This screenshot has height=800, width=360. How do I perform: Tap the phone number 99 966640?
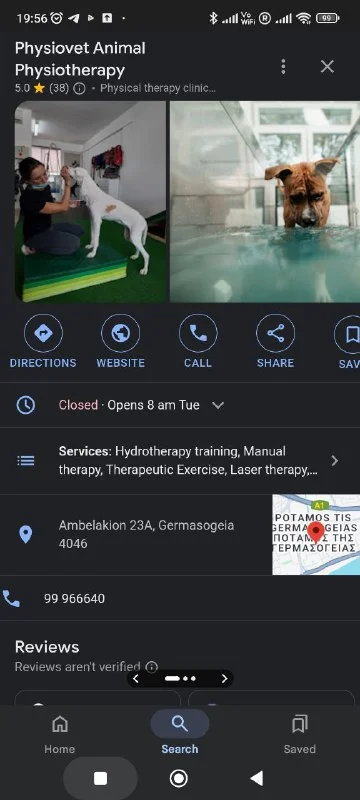point(74,598)
